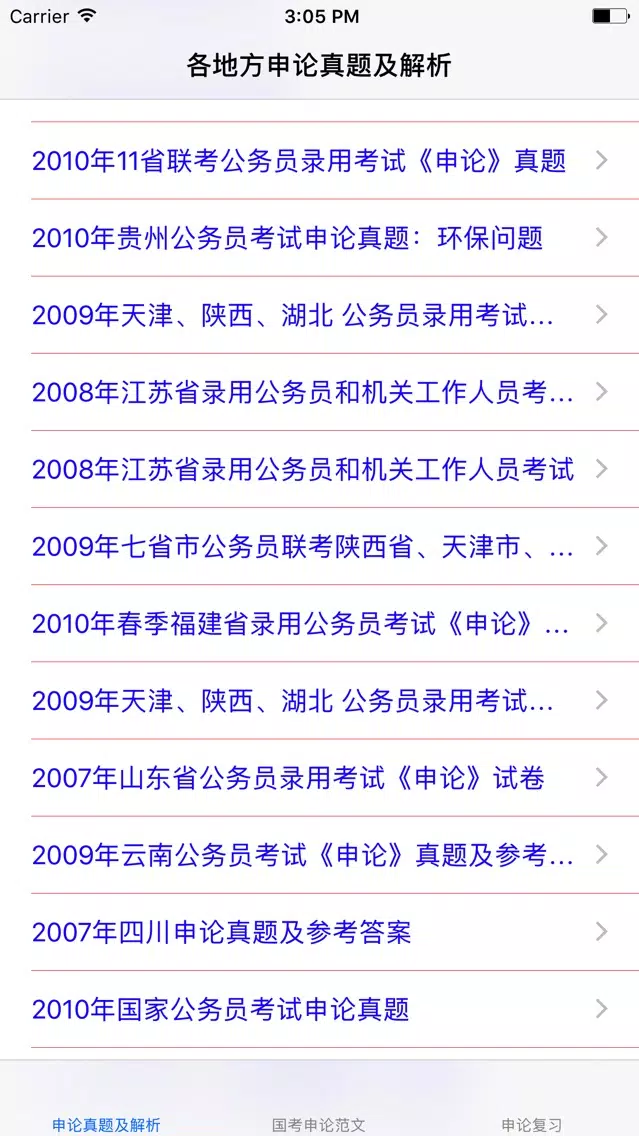Screen dimensions: 639x1136
Task: Open 2010年春季福建省录用公务员考试《申论》 entry
Action: pyautogui.click(x=320, y=623)
